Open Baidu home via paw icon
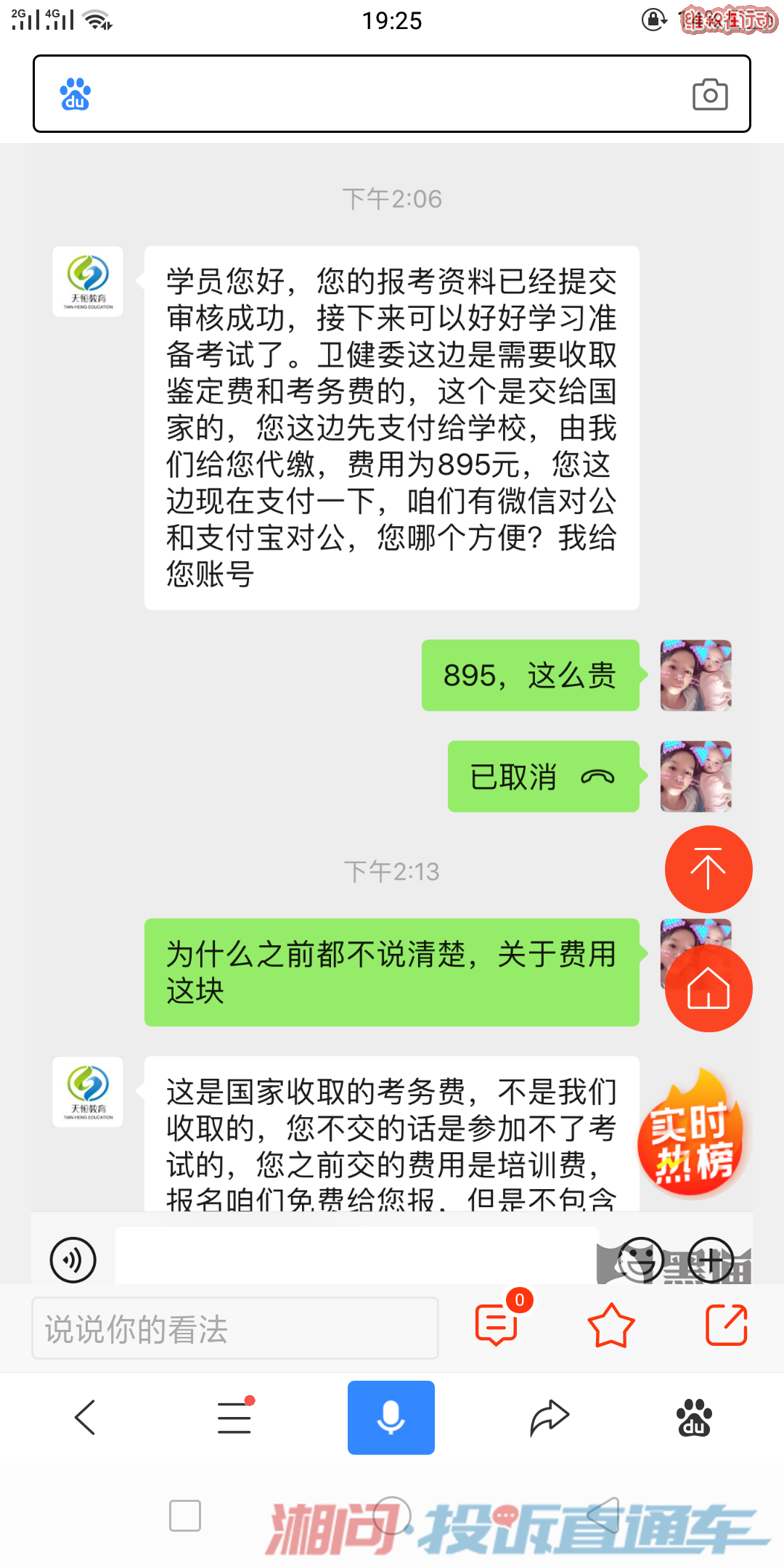 [694, 1417]
